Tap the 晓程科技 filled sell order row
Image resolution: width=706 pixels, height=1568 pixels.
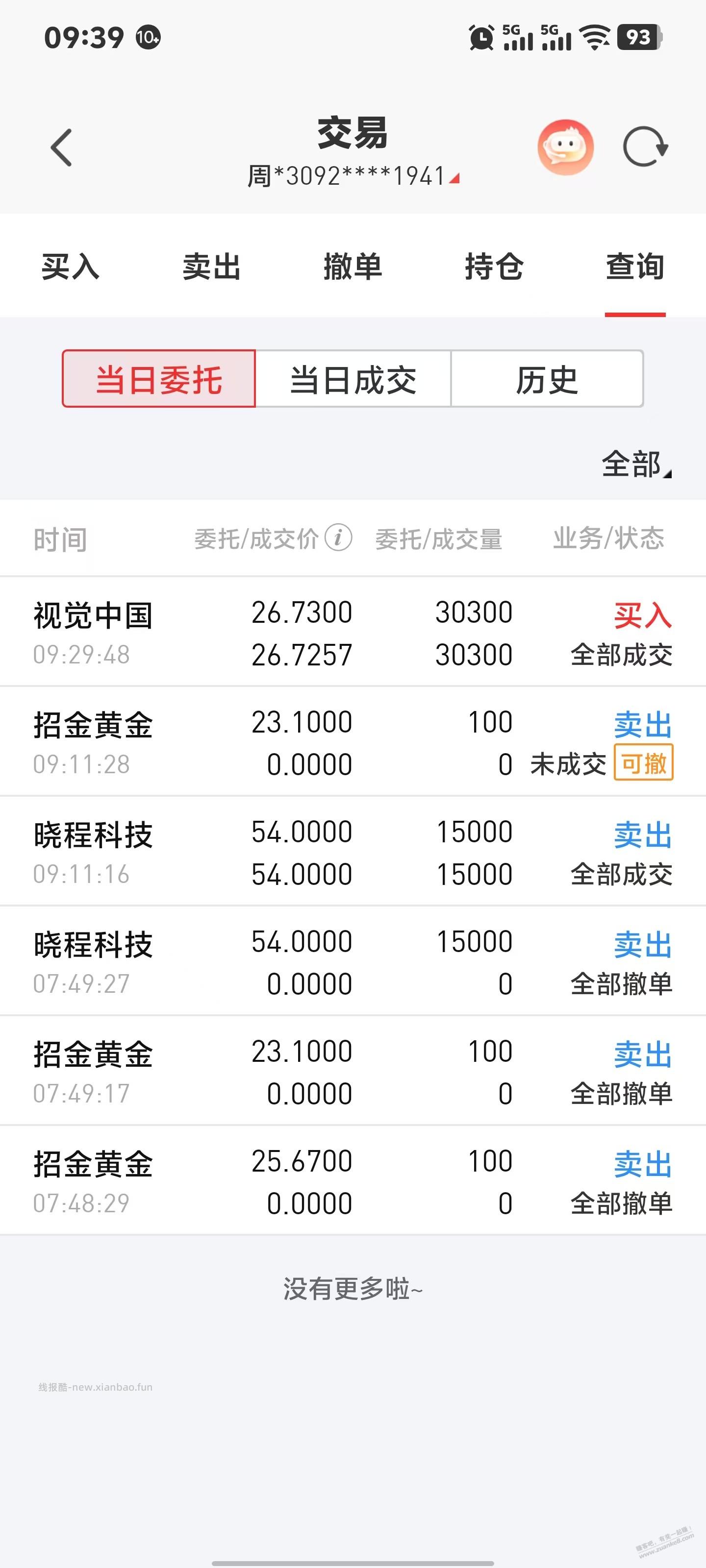[x=353, y=851]
